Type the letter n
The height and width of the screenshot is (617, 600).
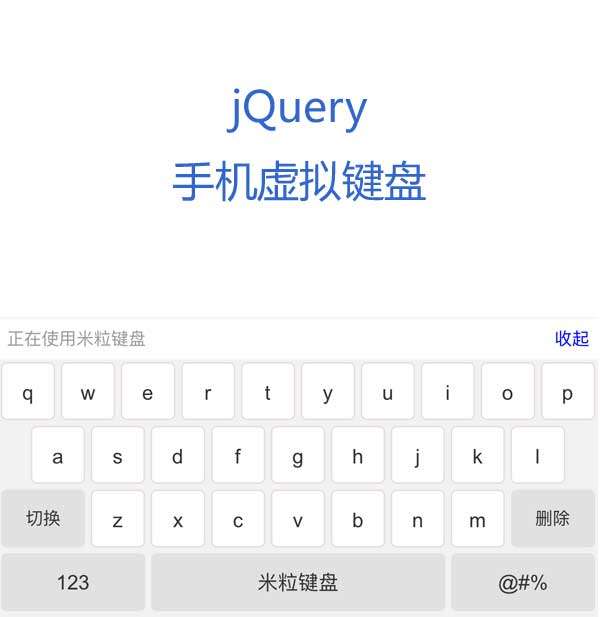coord(417,520)
